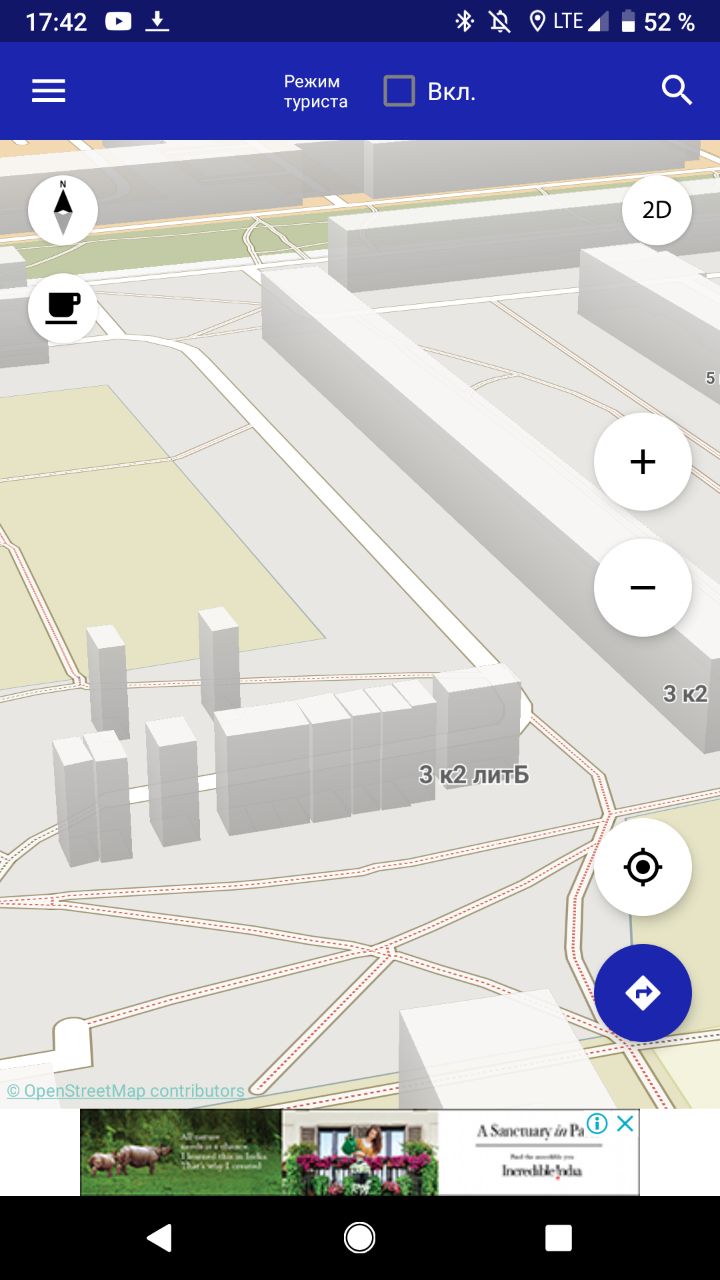Open the Incredible India advertisement

[360, 1152]
